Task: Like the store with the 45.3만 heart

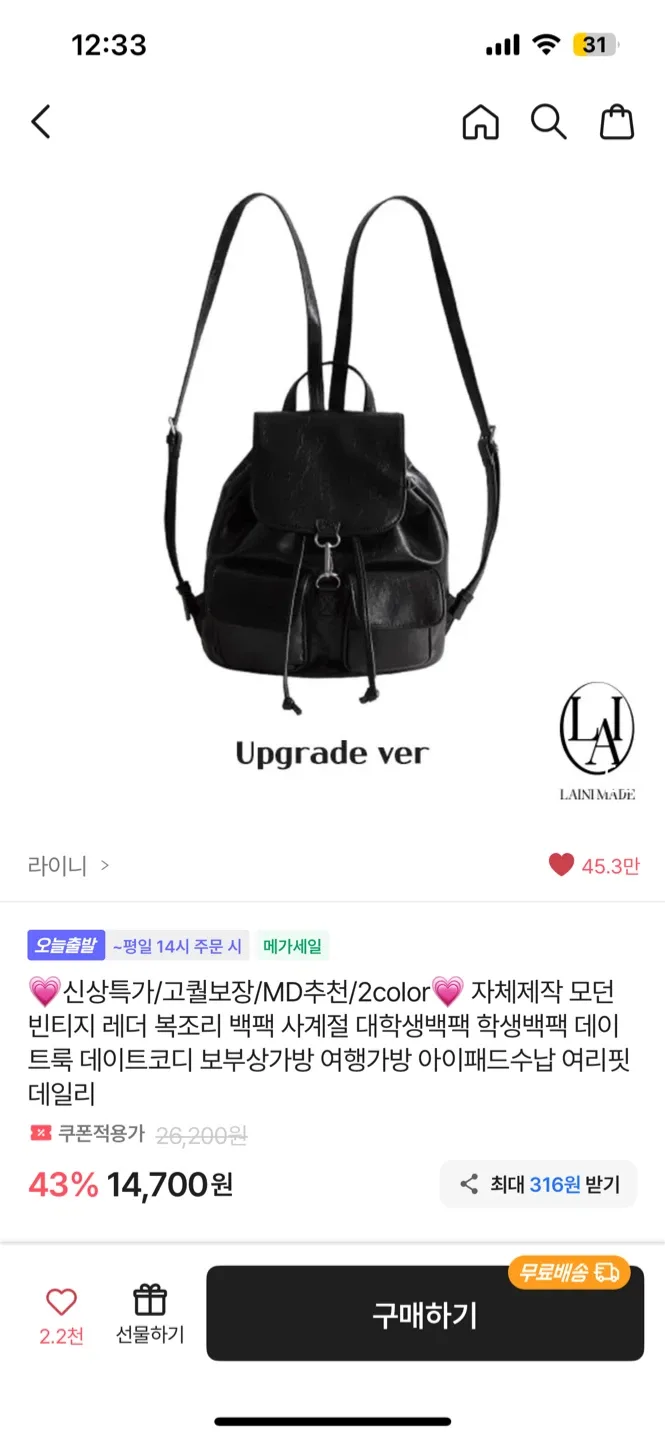Action: click(x=562, y=865)
